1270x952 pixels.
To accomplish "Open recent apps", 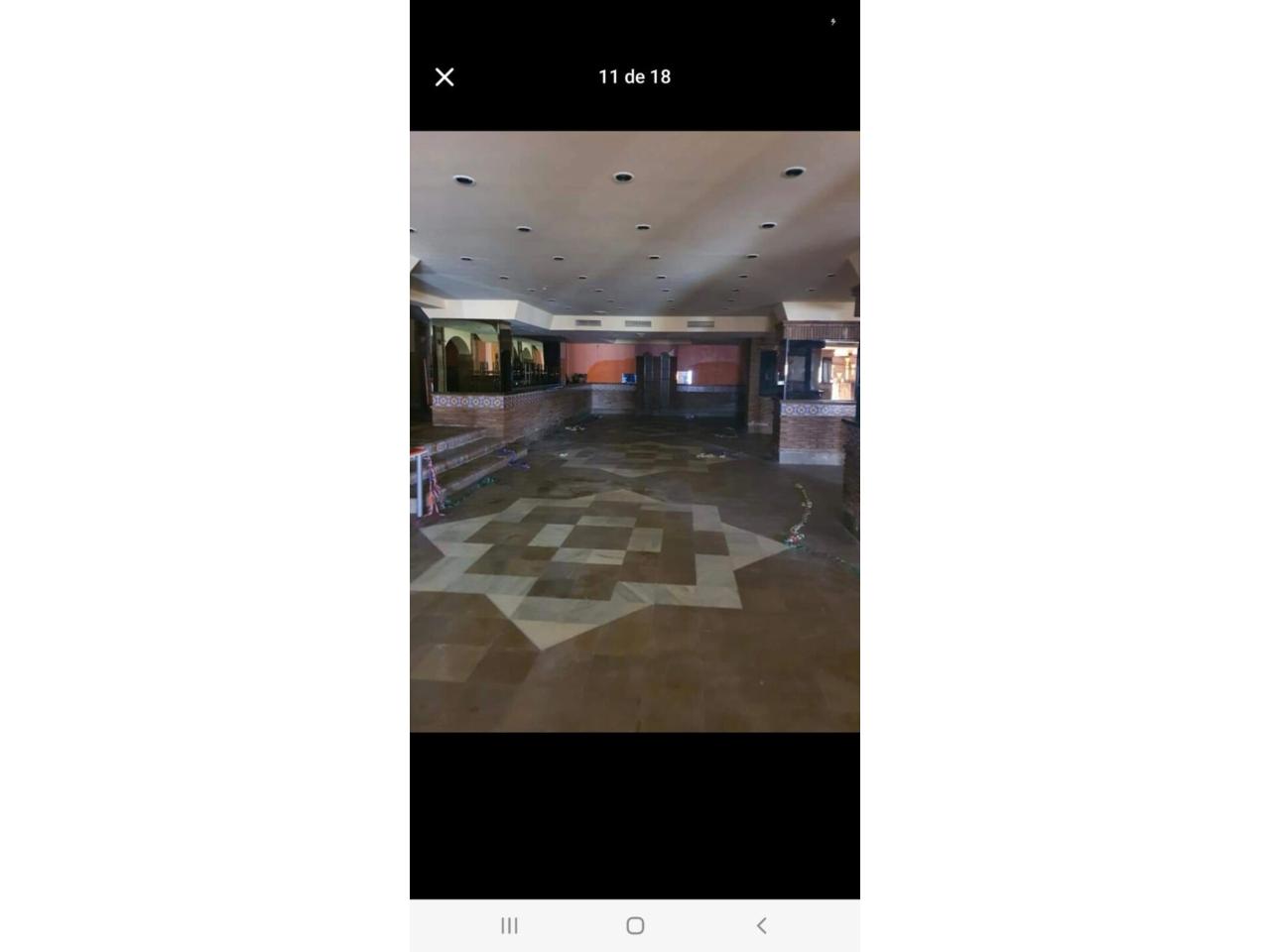I will click(509, 925).
